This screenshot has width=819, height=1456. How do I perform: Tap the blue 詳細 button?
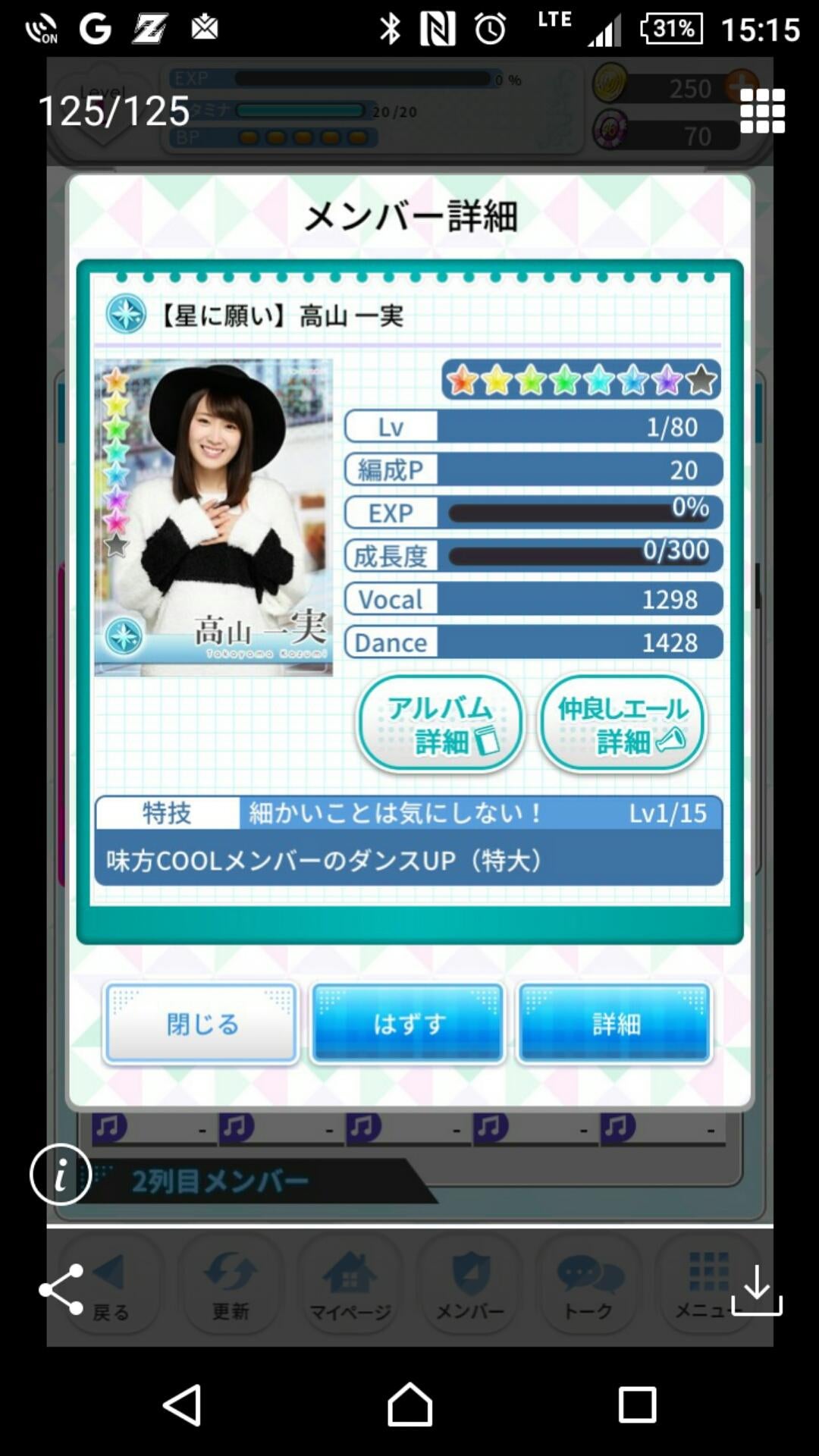pyautogui.click(x=615, y=1024)
